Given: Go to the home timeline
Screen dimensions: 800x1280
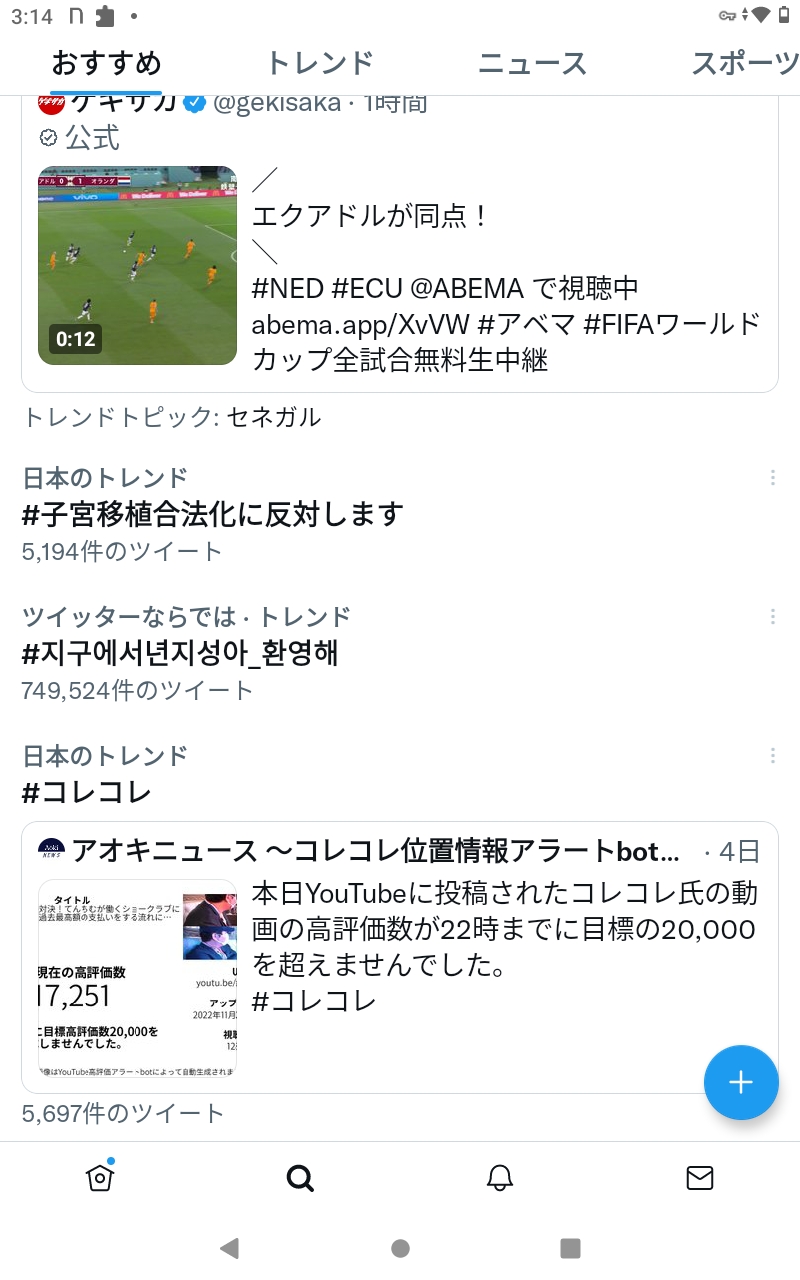Looking at the screenshot, I should 100,1178.
